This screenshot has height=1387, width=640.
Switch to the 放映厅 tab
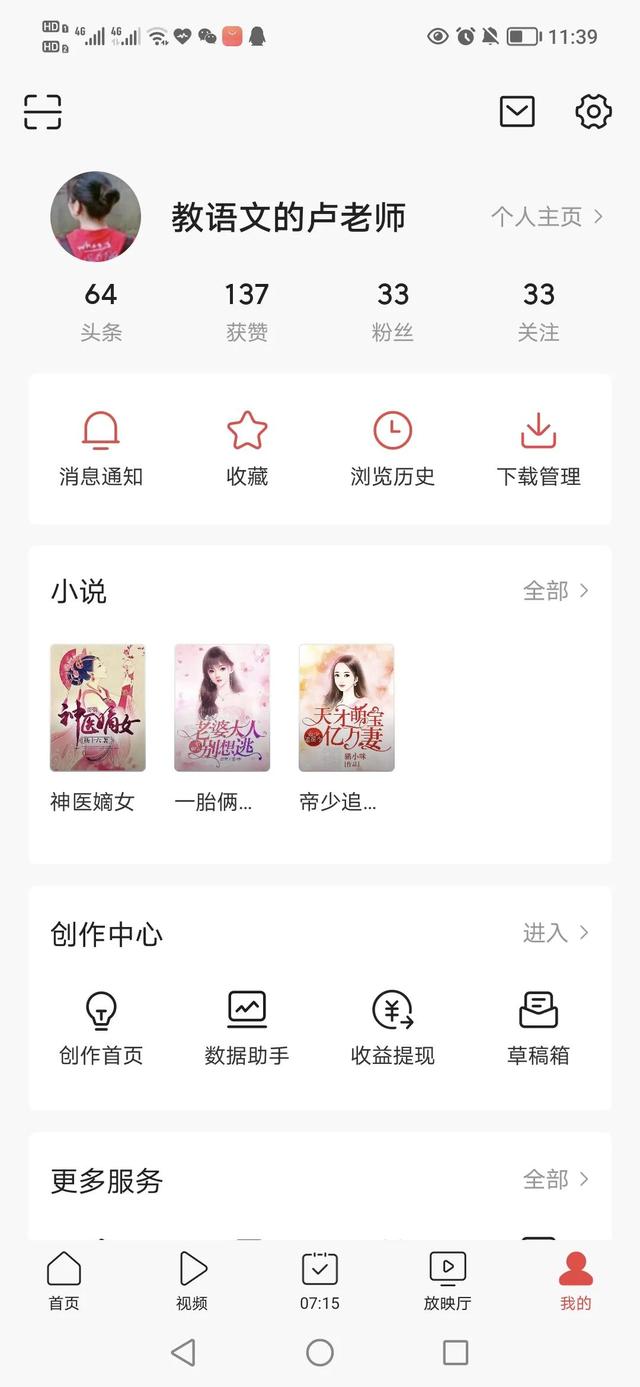[x=447, y=1280]
